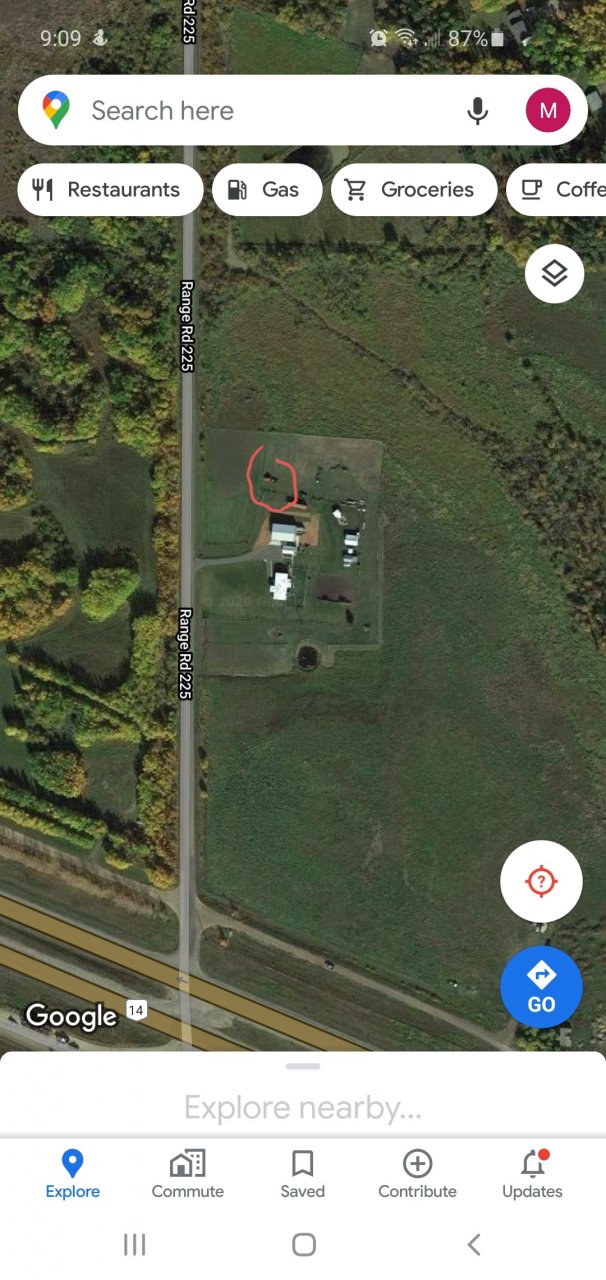This screenshot has width=606, height=1280.
Task: Select the Coffee chip
Action: pos(556,190)
